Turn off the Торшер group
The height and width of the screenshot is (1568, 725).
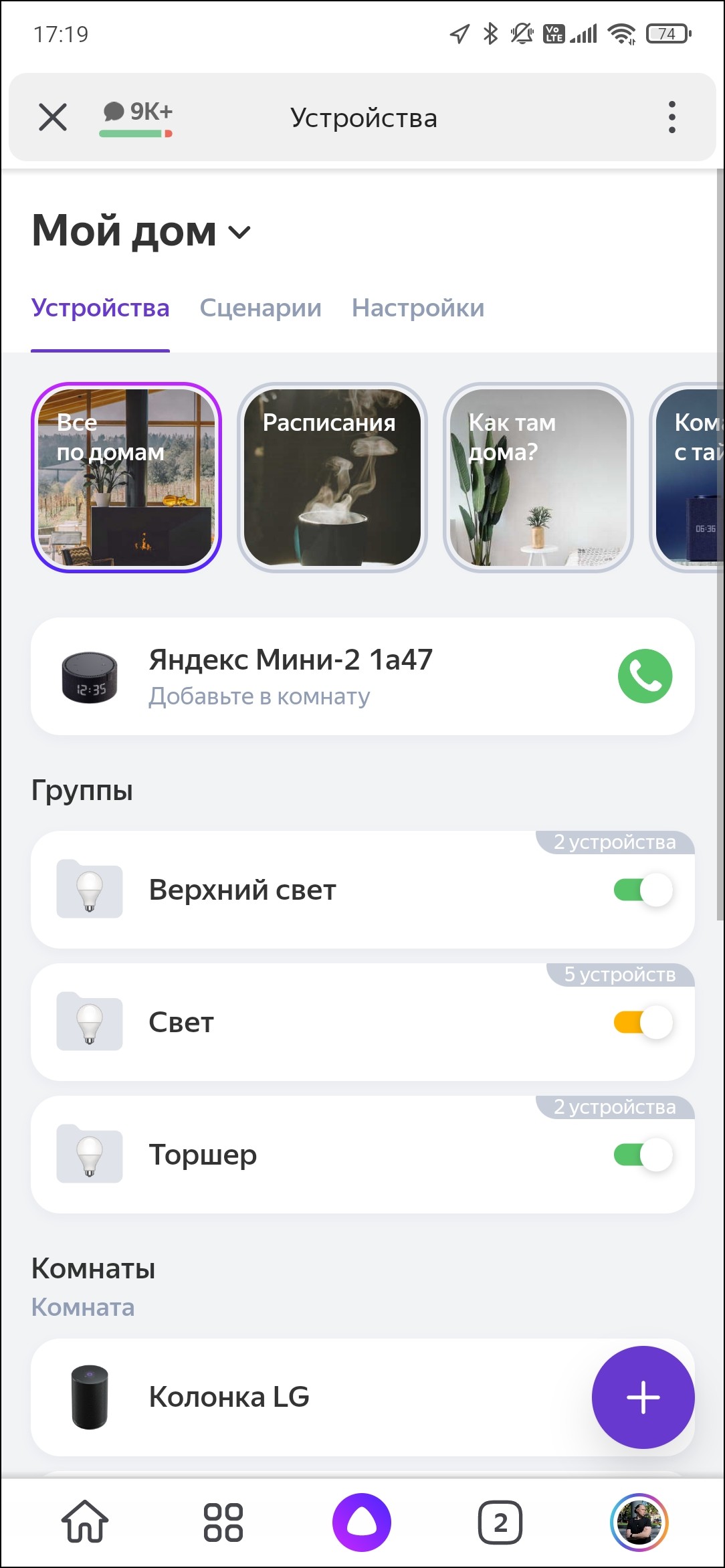pyautogui.click(x=643, y=1155)
